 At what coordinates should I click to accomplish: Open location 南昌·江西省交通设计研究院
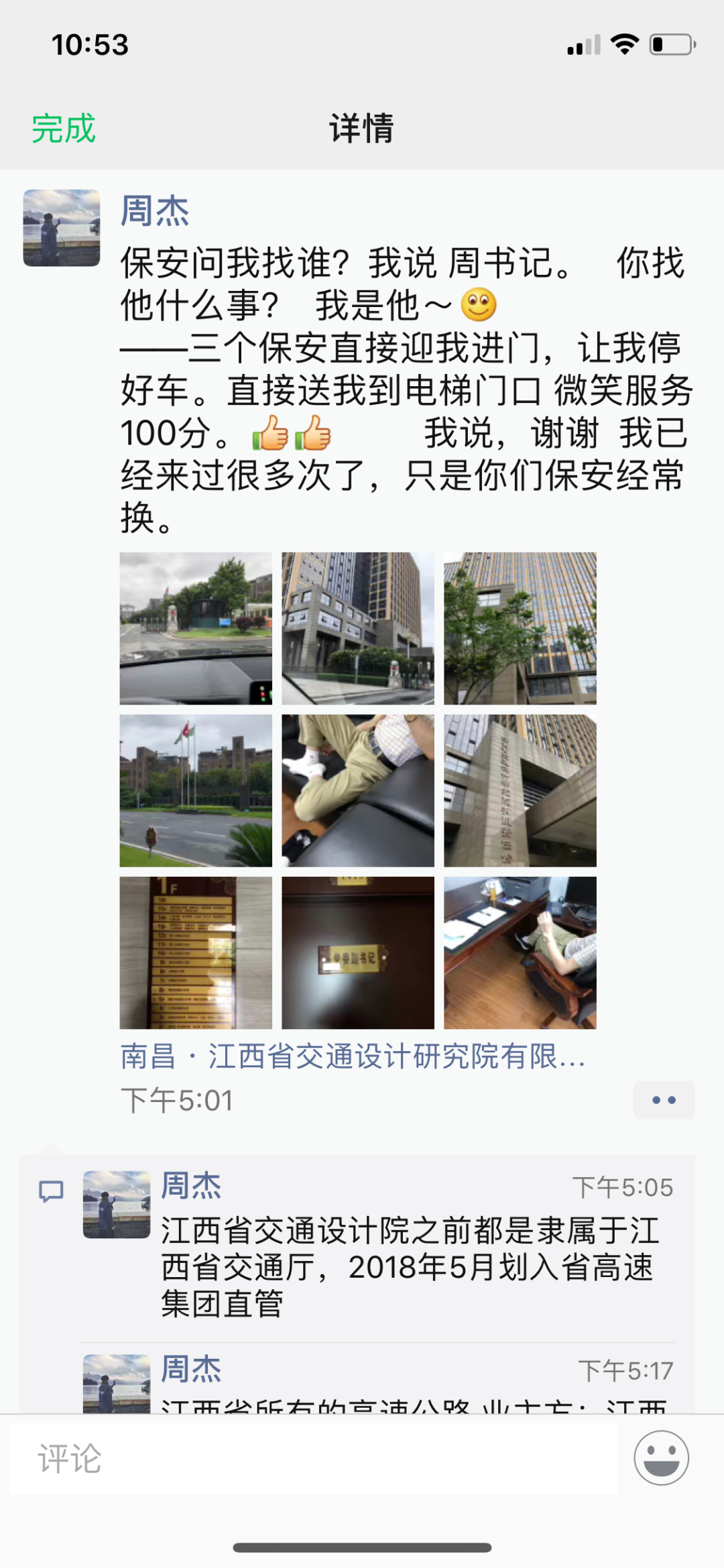pos(353,1057)
